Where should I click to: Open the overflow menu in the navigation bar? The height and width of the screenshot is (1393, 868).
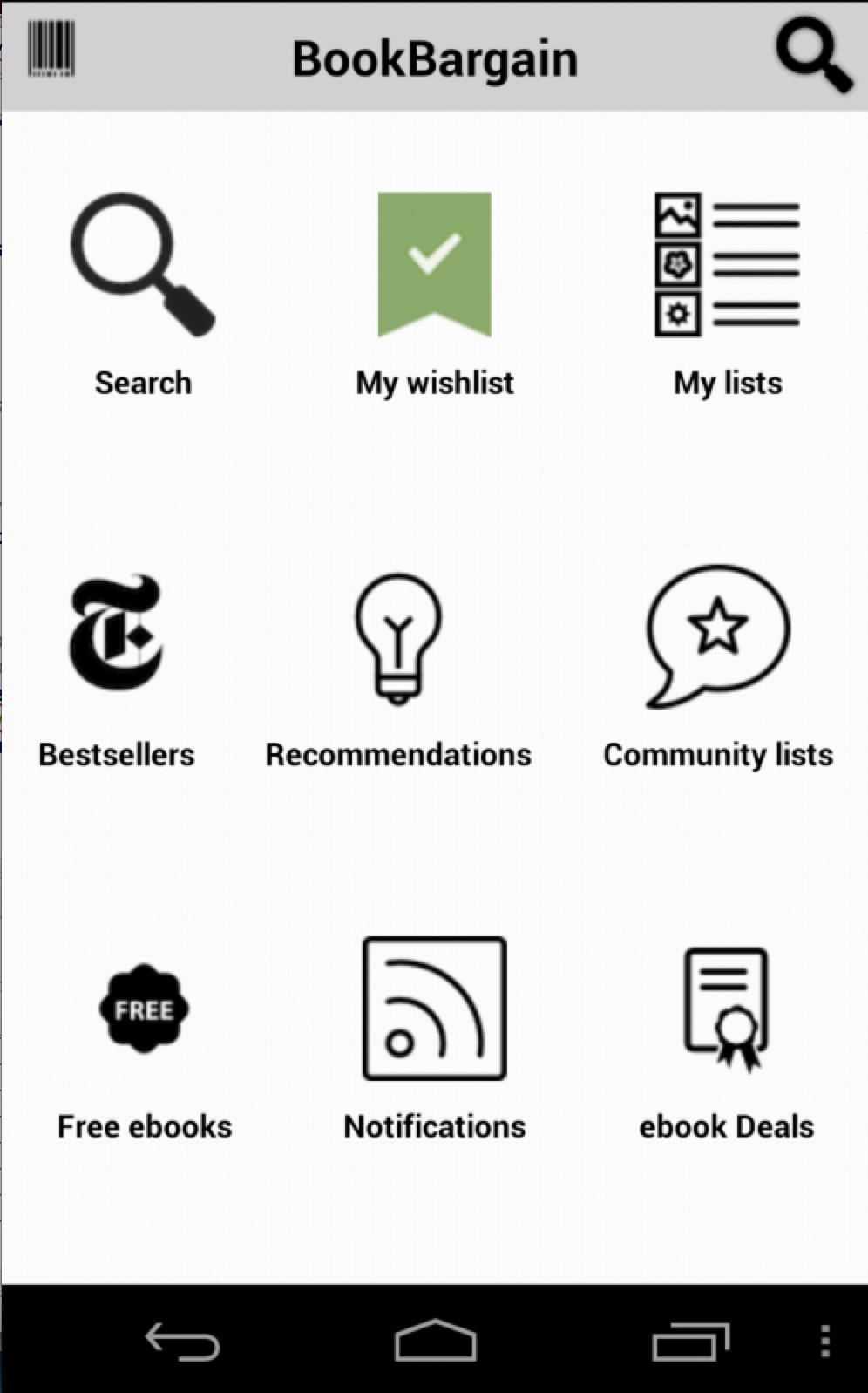pos(824,1341)
